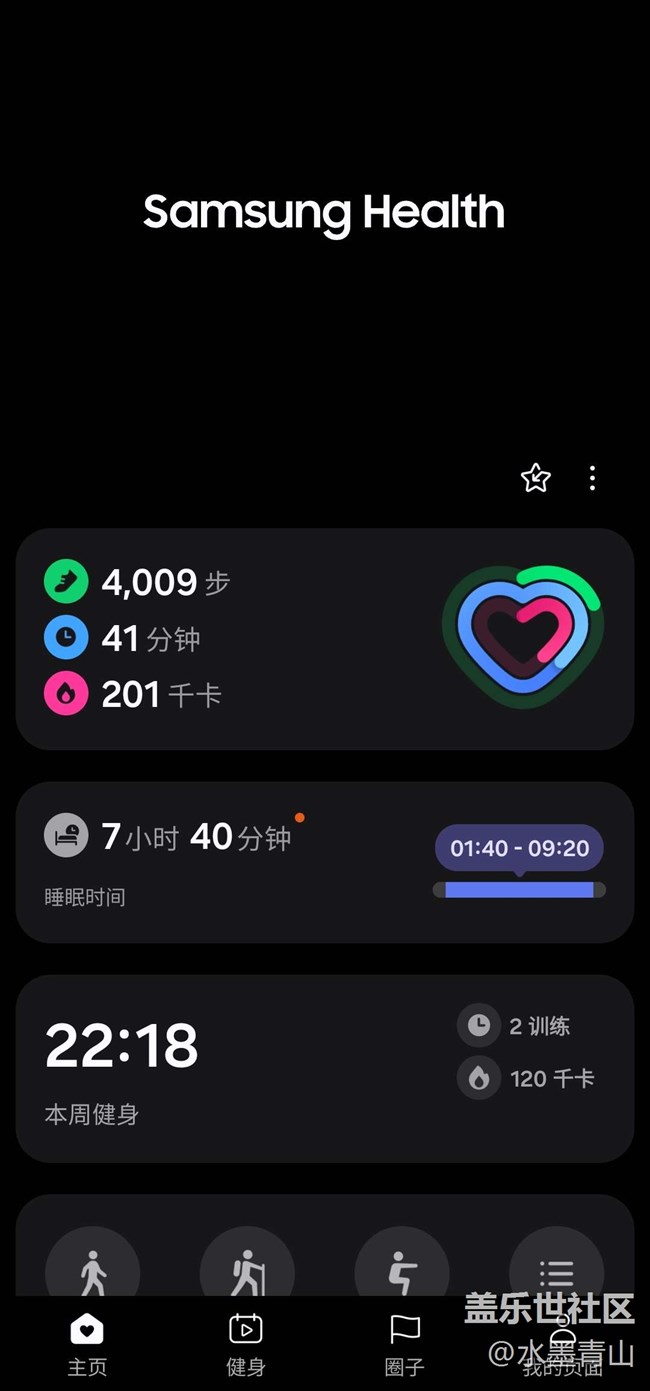
Task: Open the three-dot overflow menu
Action: (x=592, y=478)
